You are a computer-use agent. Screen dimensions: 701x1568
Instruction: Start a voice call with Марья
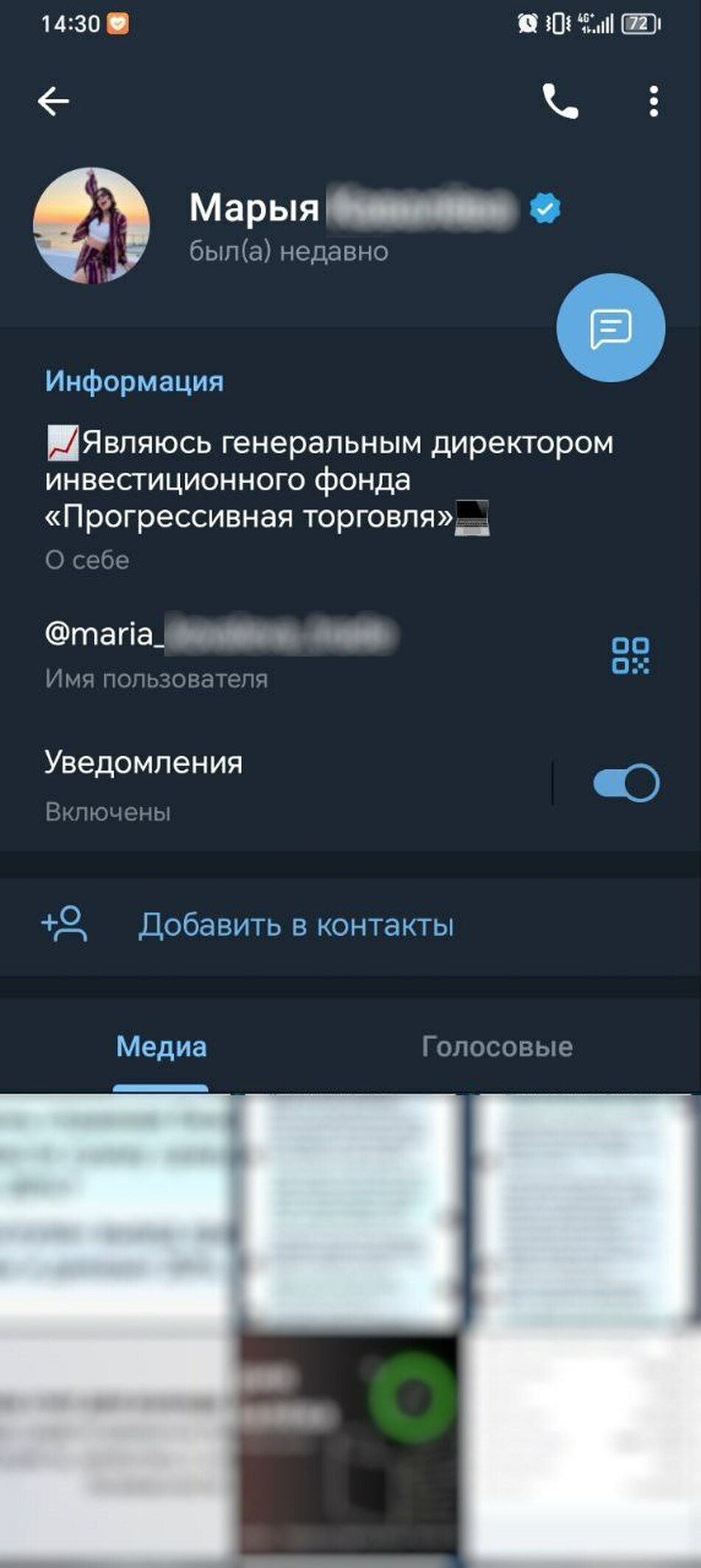click(x=560, y=101)
